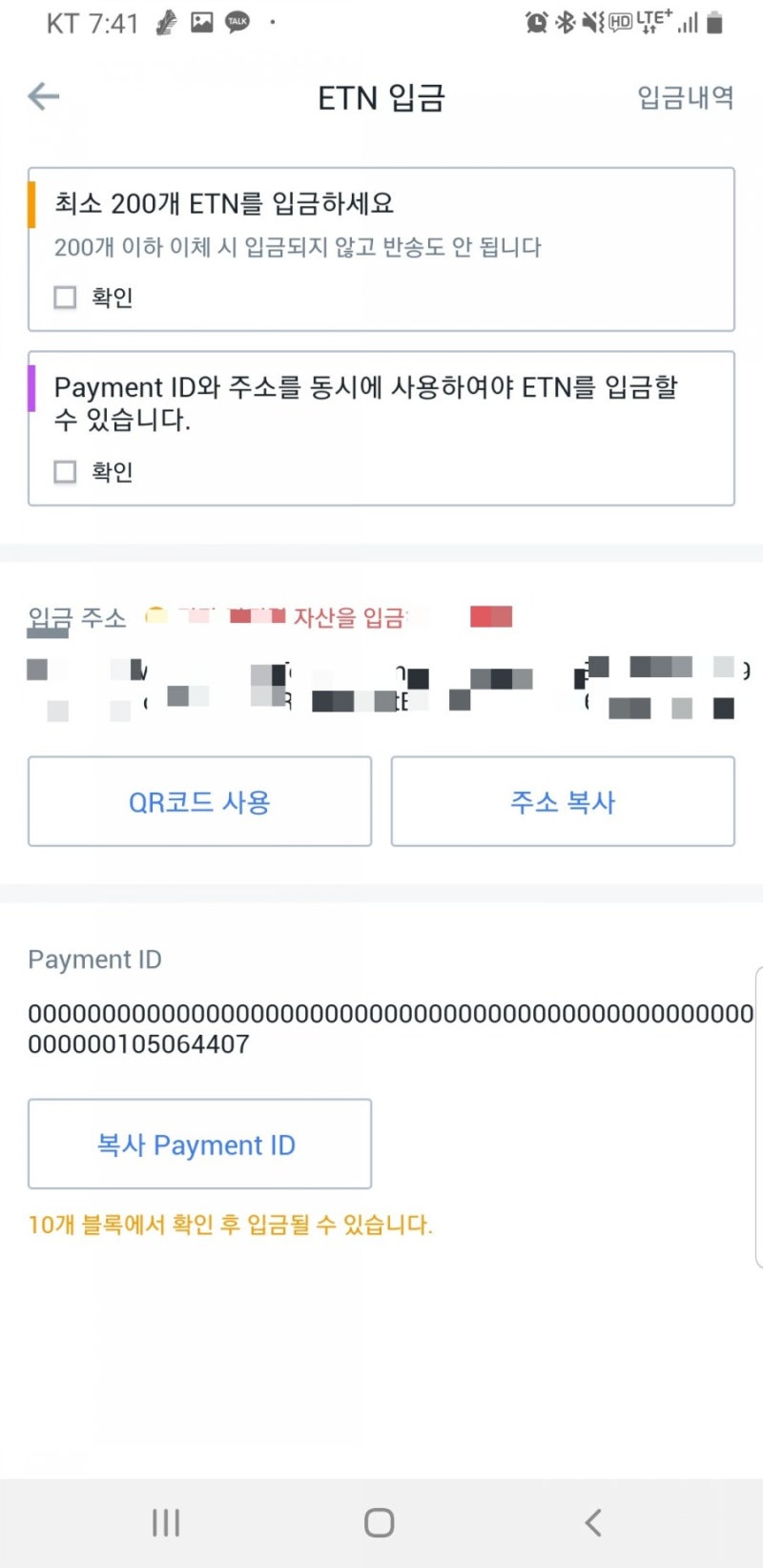
Task: Tap the home navigation button
Action: coord(379,1522)
